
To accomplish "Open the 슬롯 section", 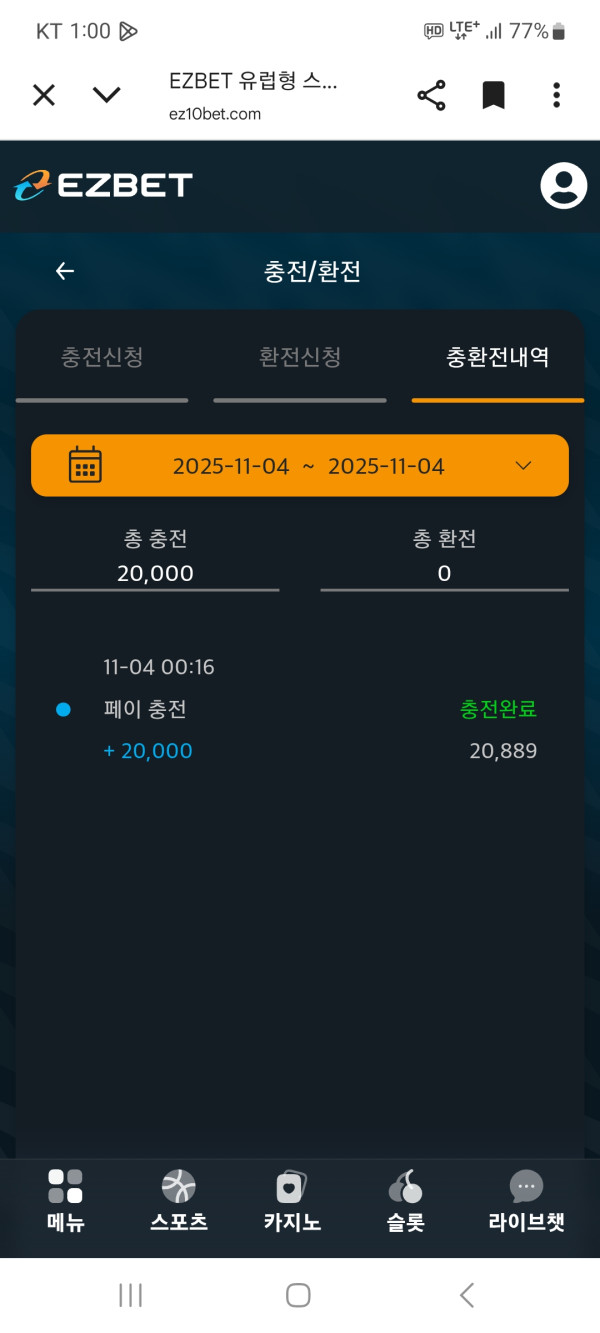I will click(406, 1201).
